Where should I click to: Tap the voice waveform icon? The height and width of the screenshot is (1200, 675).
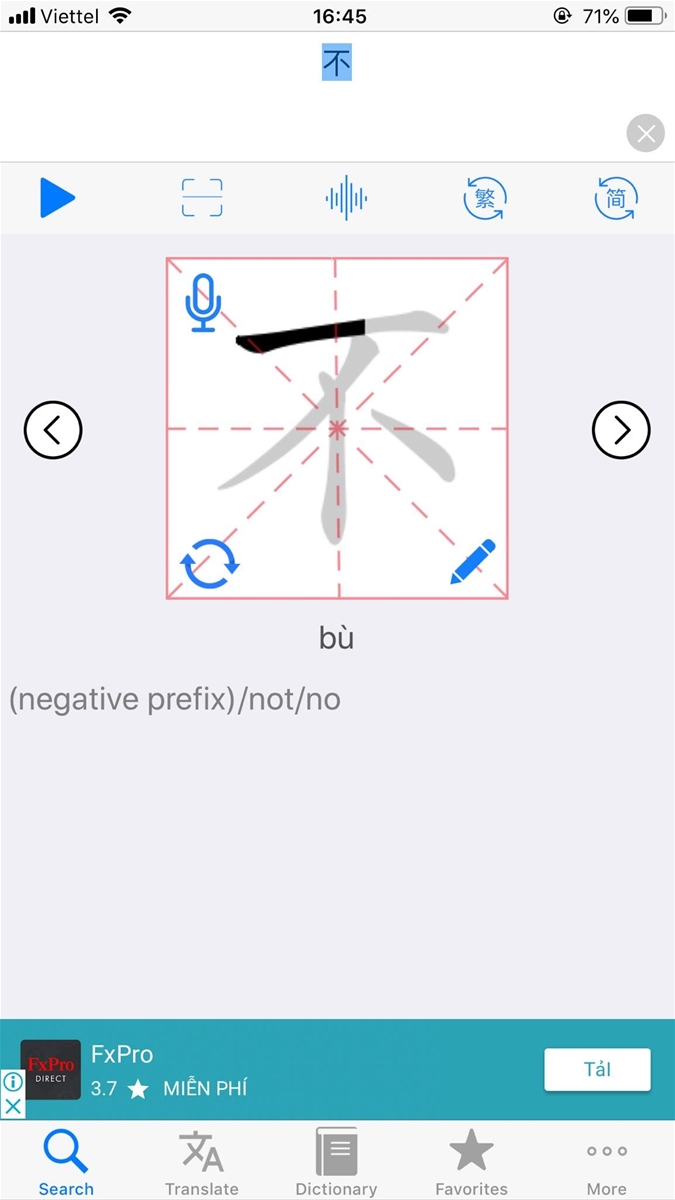tap(346, 198)
